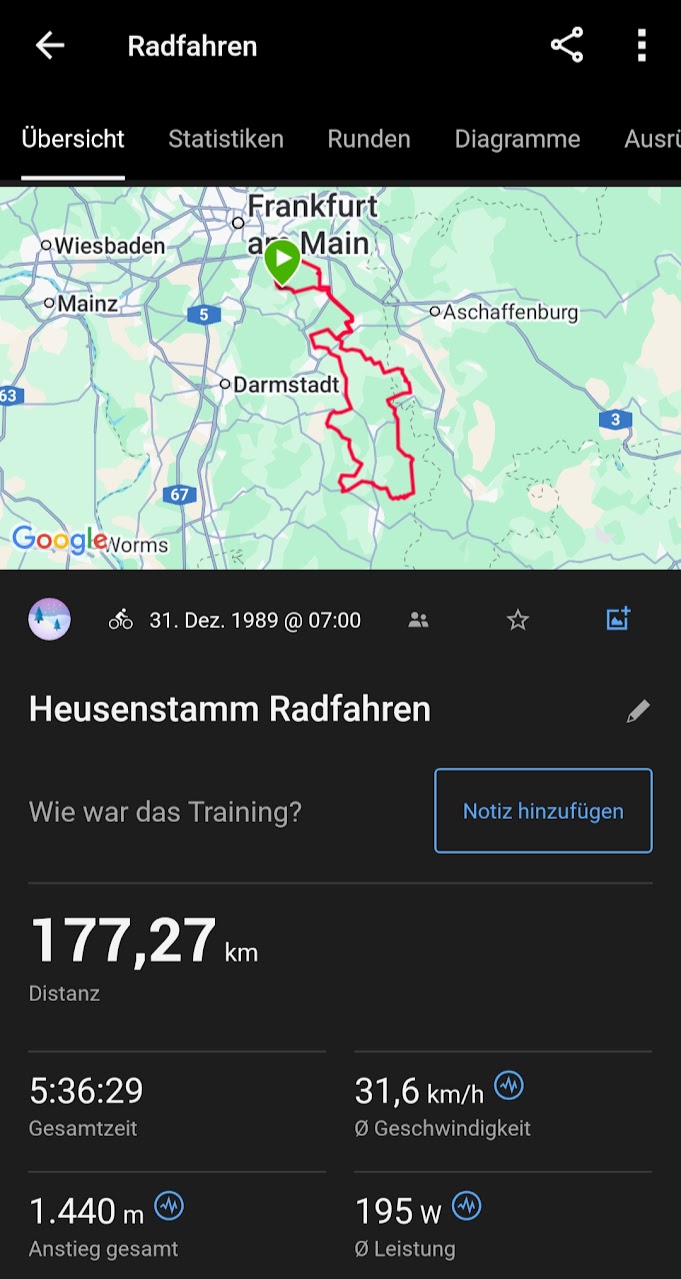
Task: Tap the Notiz hinzufügen button
Action: 543,811
